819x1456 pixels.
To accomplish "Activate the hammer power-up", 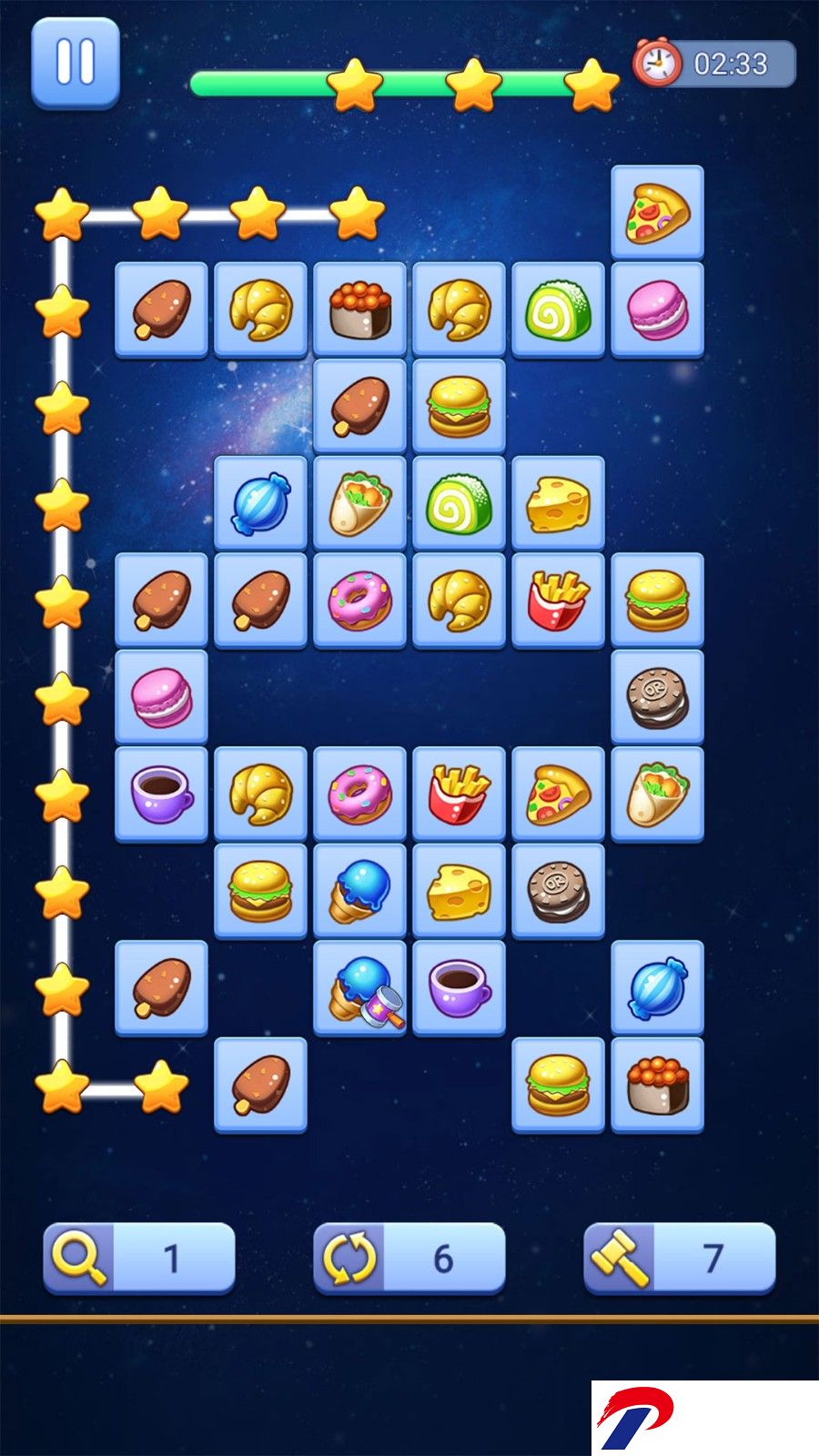I will pyautogui.click(x=679, y=1259).
